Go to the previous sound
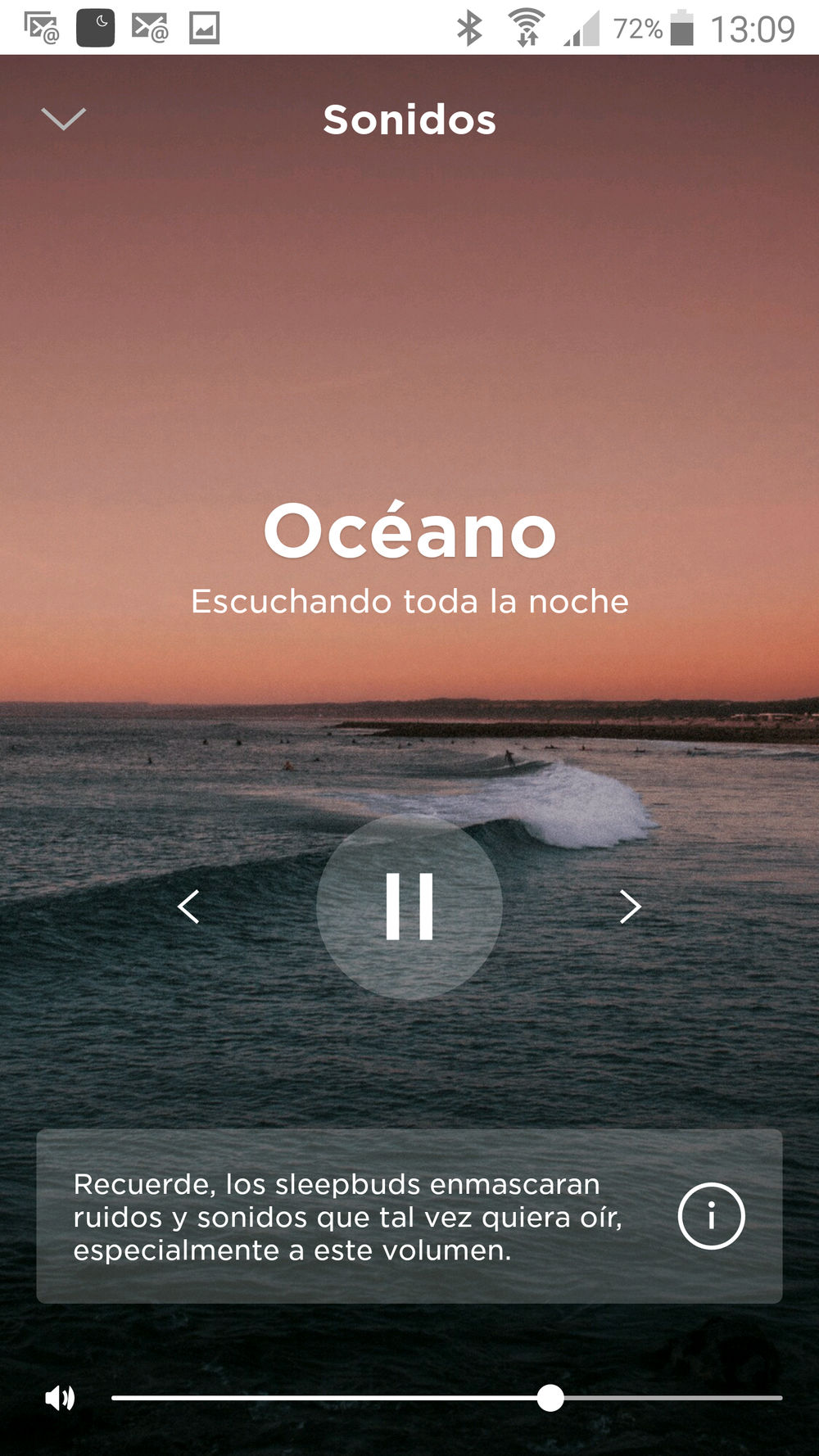The height and width of the screenshot is (1456, 819). [x=189, y=907]
